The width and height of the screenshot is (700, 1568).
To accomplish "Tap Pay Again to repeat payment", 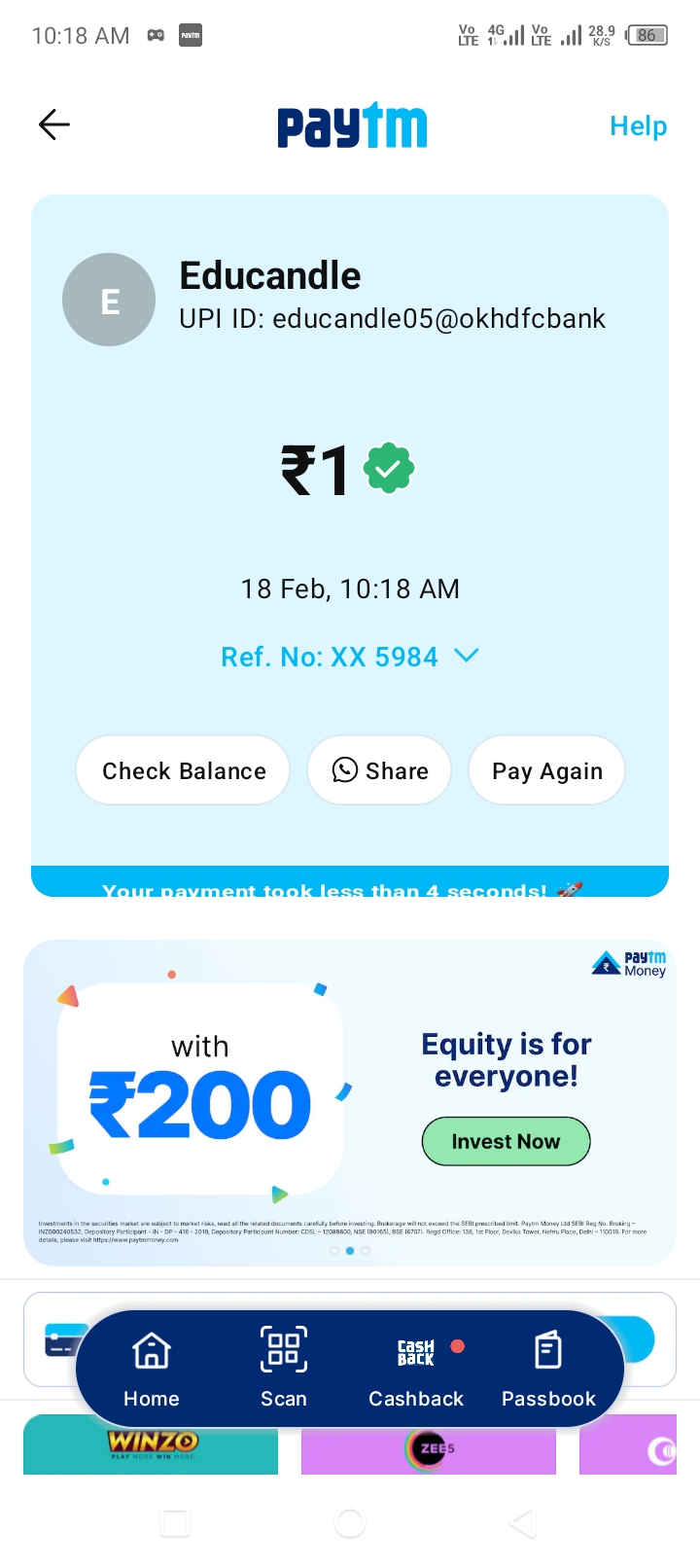I will click(546, 770).
